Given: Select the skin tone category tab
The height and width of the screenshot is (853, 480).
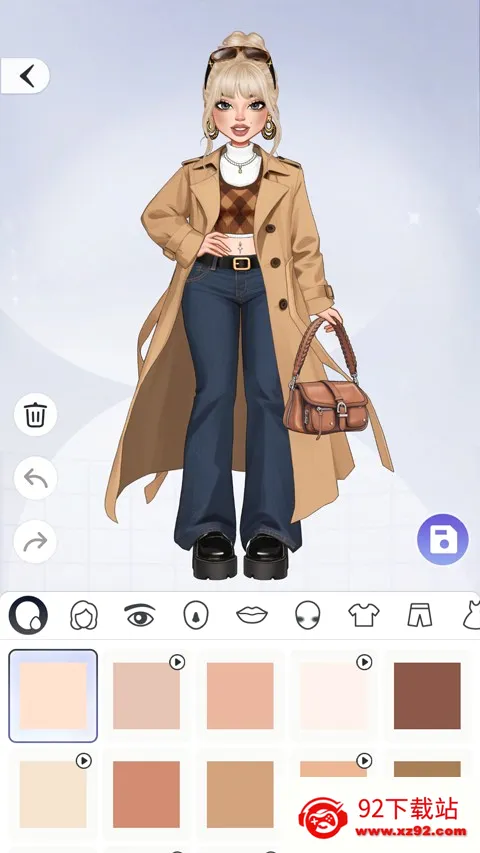Looking at the screenshot, I should pos(28,616).
